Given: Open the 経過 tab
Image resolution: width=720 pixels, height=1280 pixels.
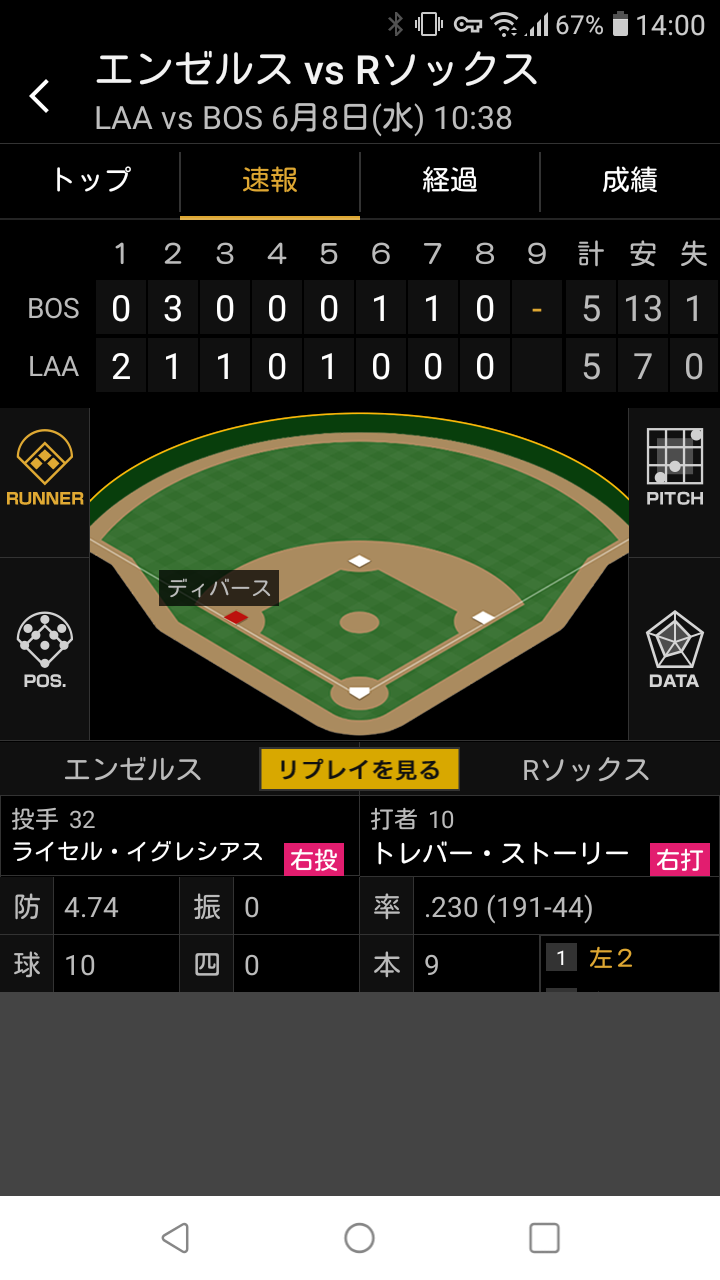Looking at the screenshot, I should [x=450, y=181].
